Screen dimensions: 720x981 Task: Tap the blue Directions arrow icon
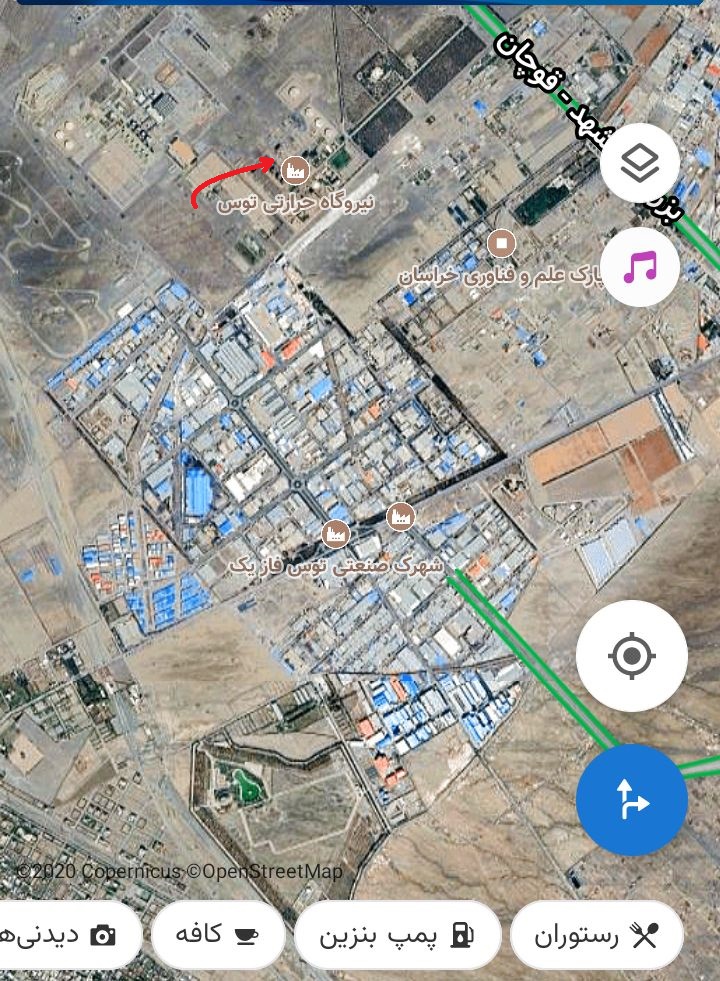pos(631,800)
